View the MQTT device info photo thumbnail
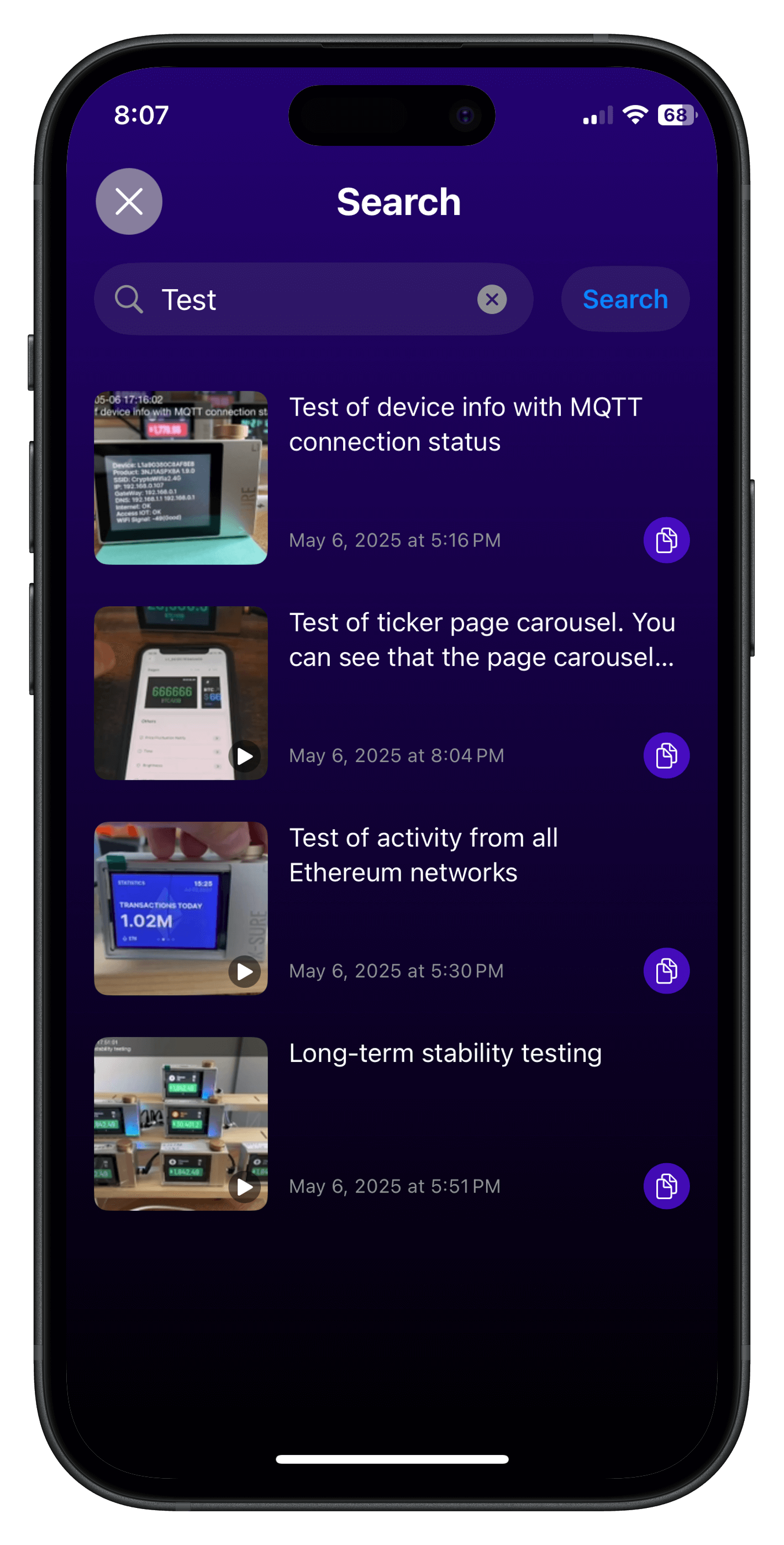Image resolution: width=784 pixels, height=1545 pixels. [181, 477]
